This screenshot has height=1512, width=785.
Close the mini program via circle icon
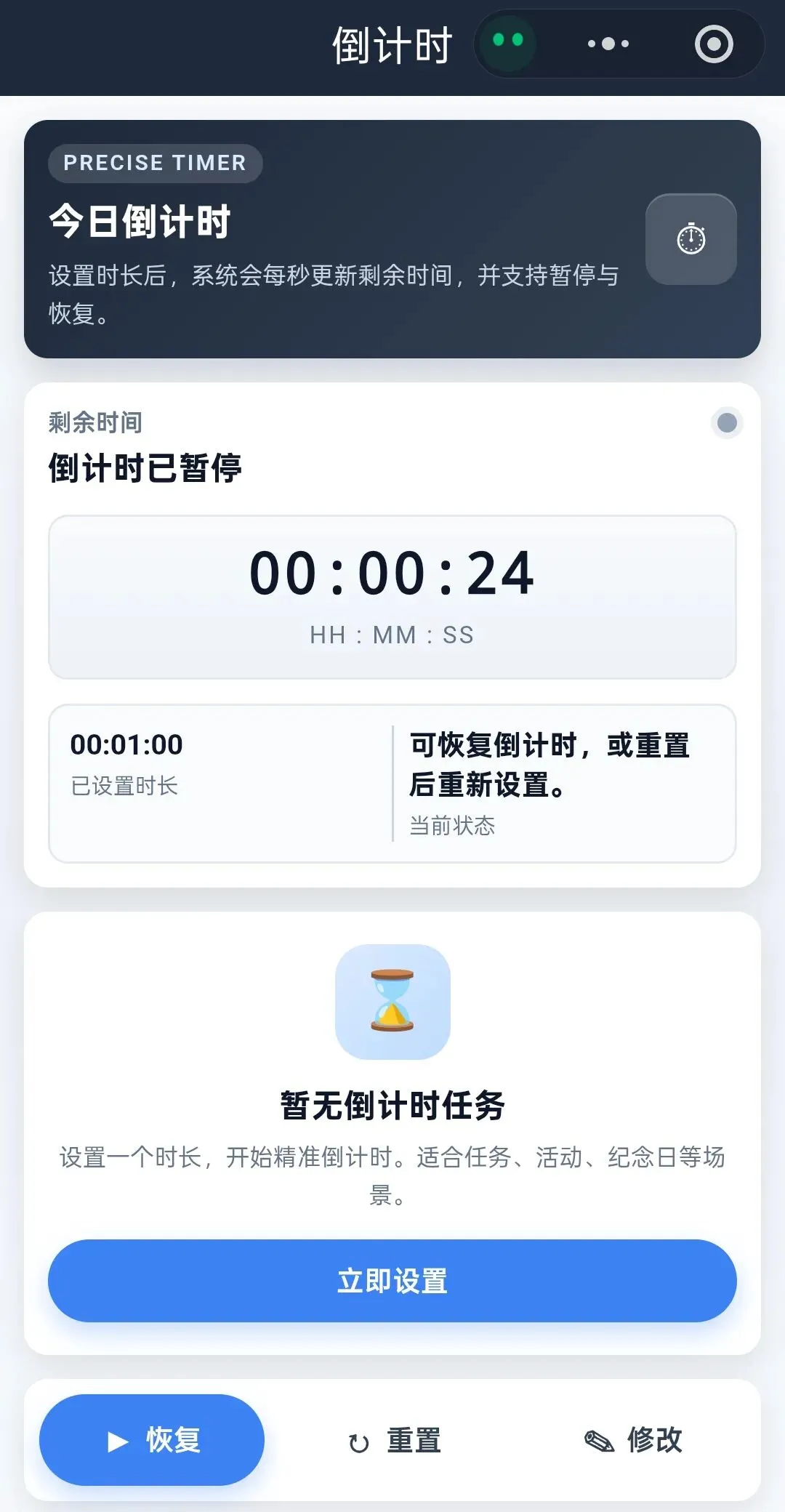click(x=714, y=44)
